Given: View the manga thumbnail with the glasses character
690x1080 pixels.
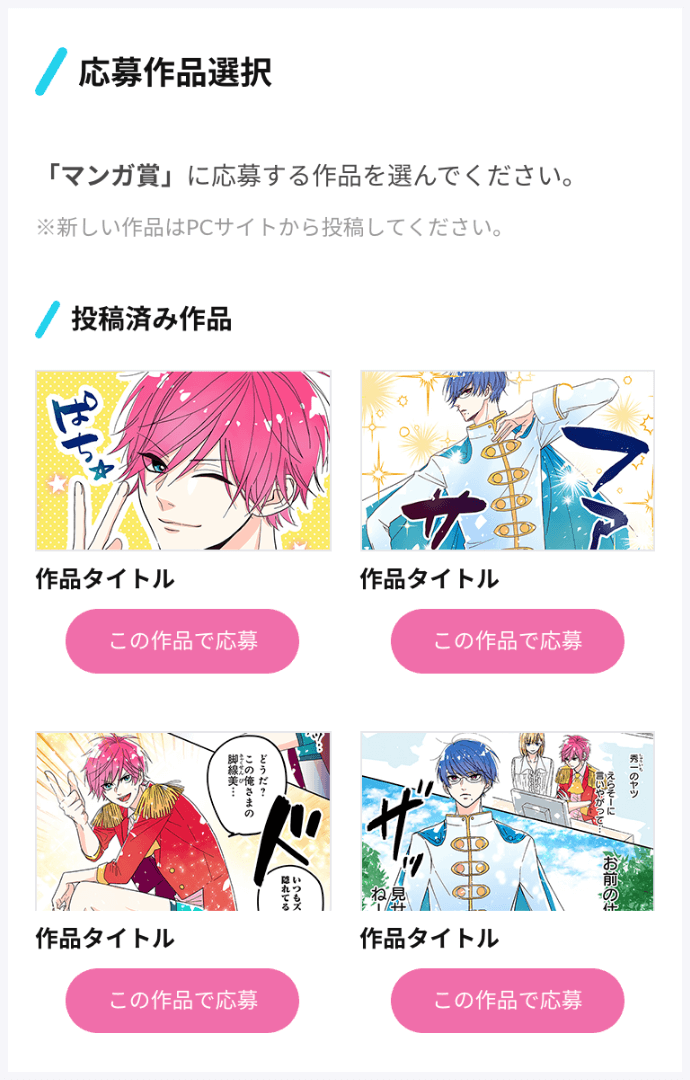Looking at the screenshot, I should pos(507,821).
